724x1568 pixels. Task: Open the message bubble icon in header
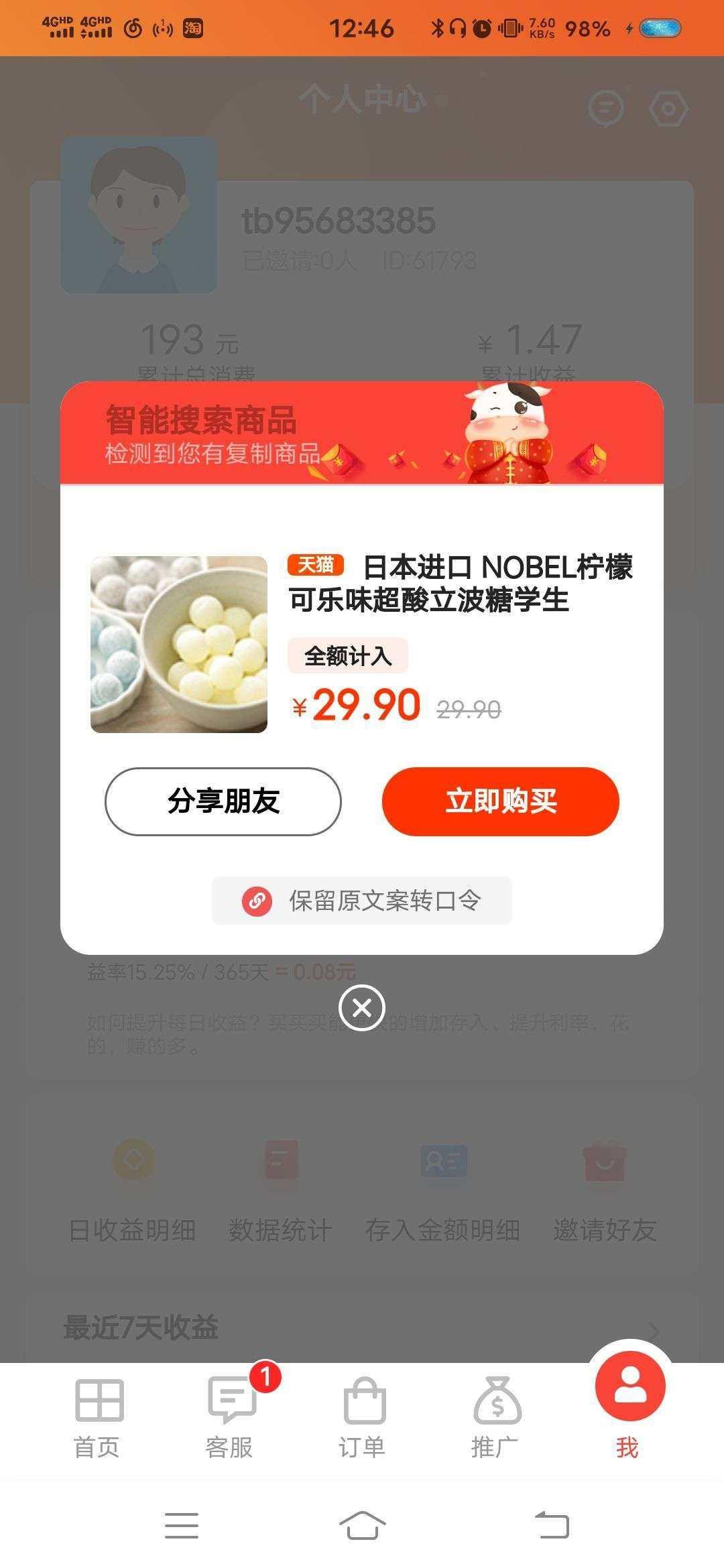coord(605,106)
